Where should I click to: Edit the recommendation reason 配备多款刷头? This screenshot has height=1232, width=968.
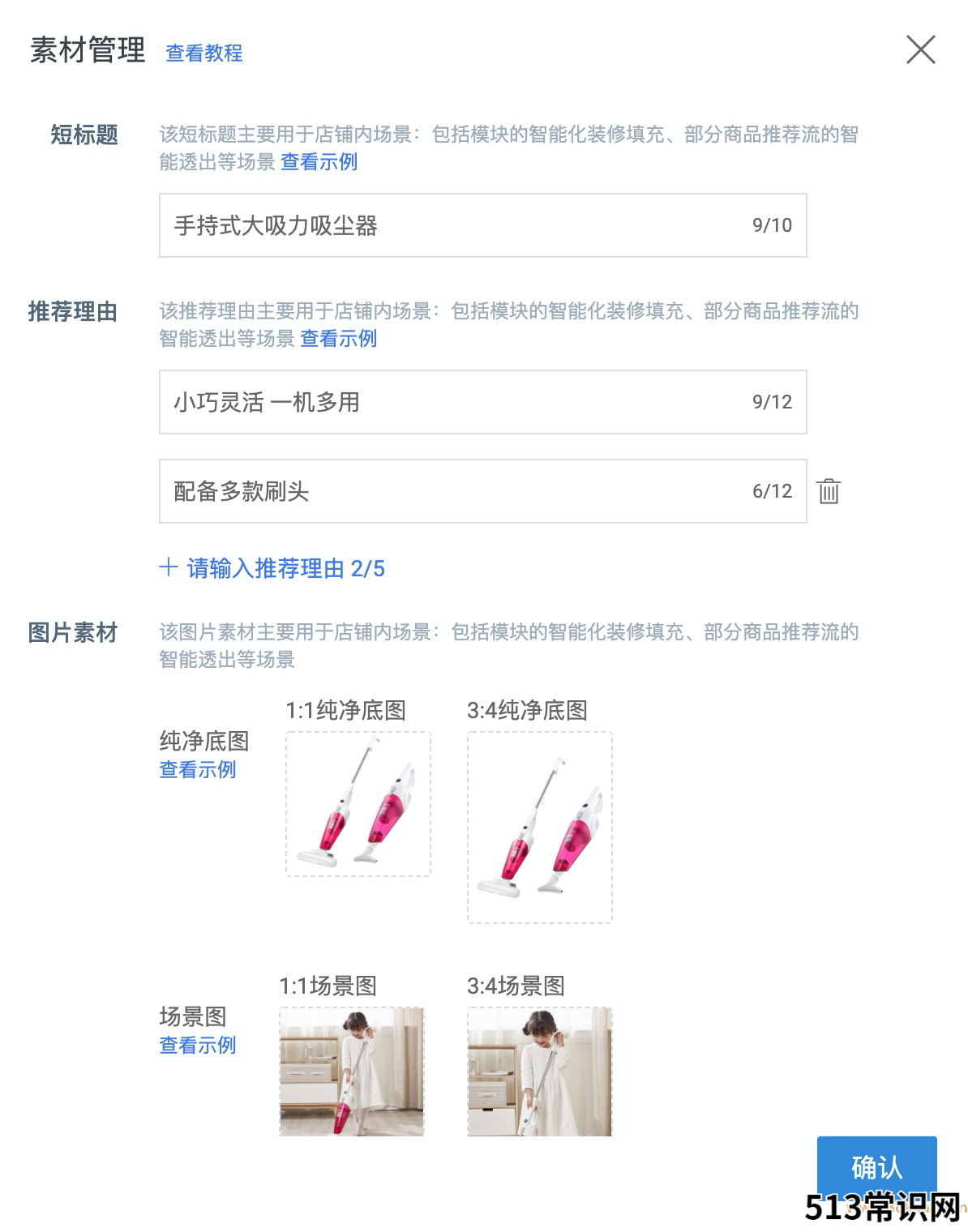[x=454, y=491]
